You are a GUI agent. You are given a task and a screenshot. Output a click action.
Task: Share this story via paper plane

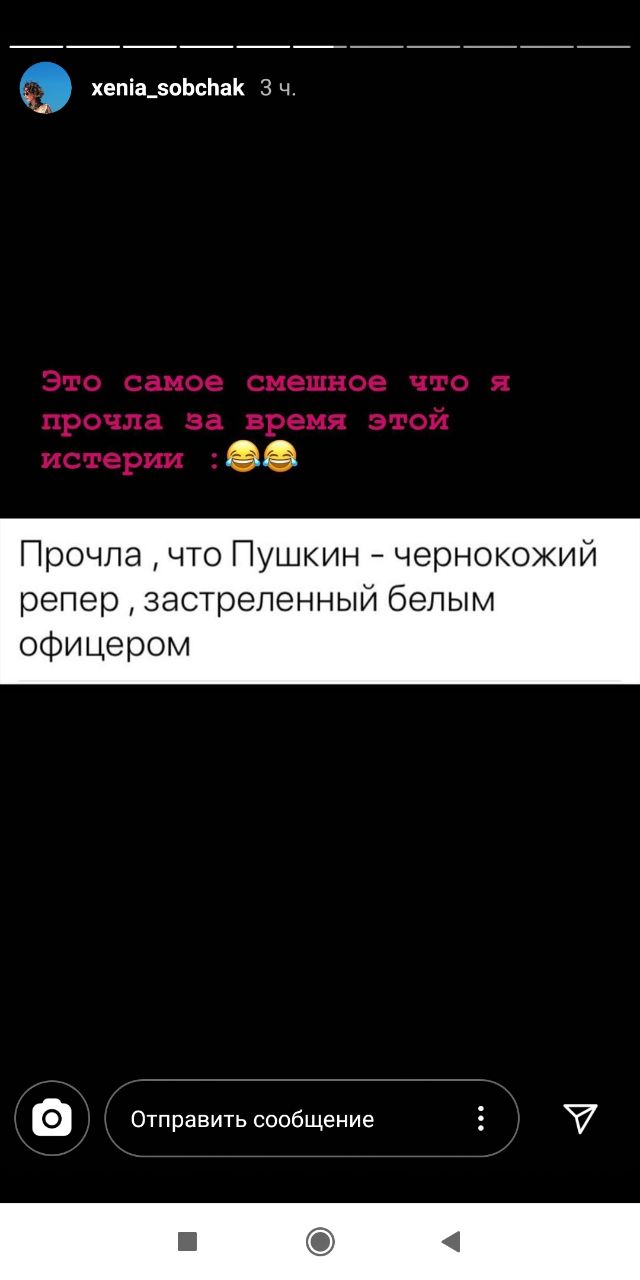(580, 1118)
